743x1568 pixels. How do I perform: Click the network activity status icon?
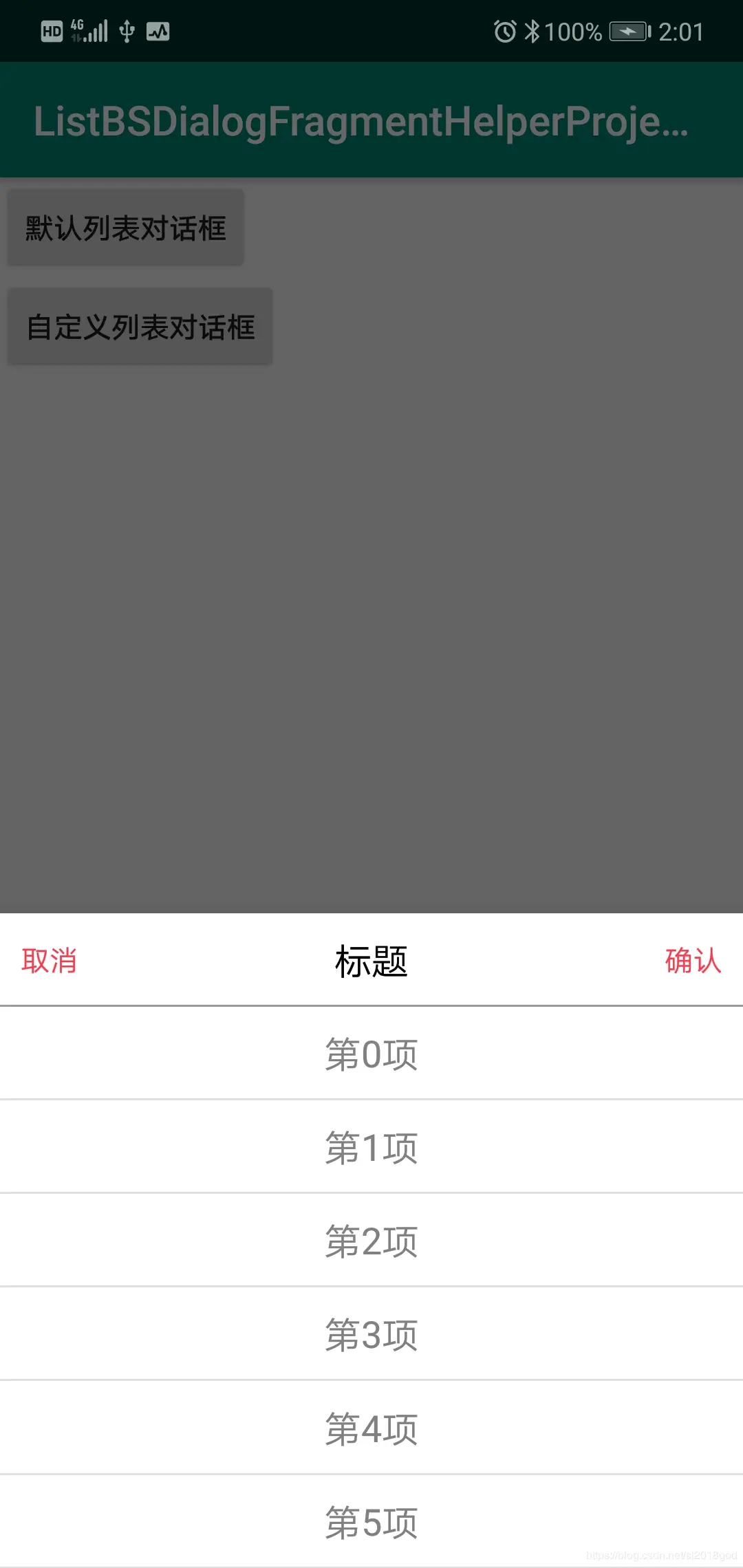(x=158, y=31)
